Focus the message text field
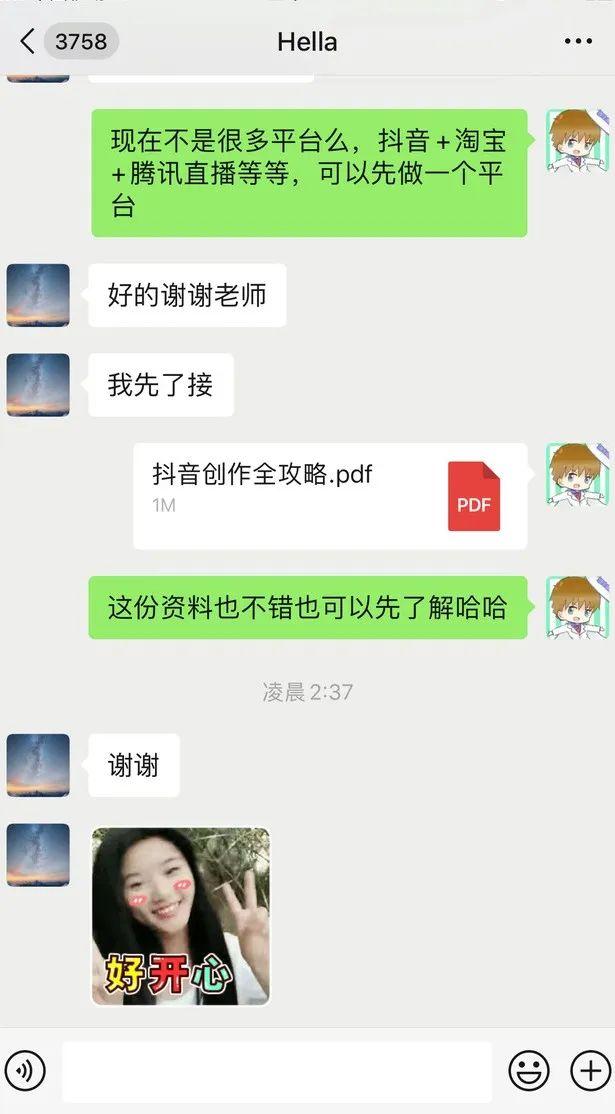615x1114 pixels. coord(277,1071)
